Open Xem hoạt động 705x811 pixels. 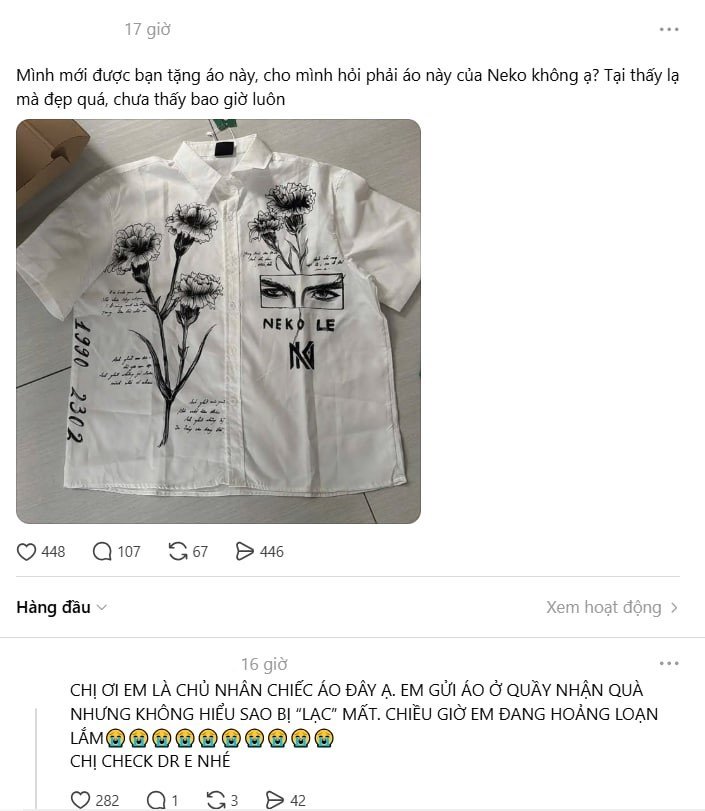coord(612,607)
